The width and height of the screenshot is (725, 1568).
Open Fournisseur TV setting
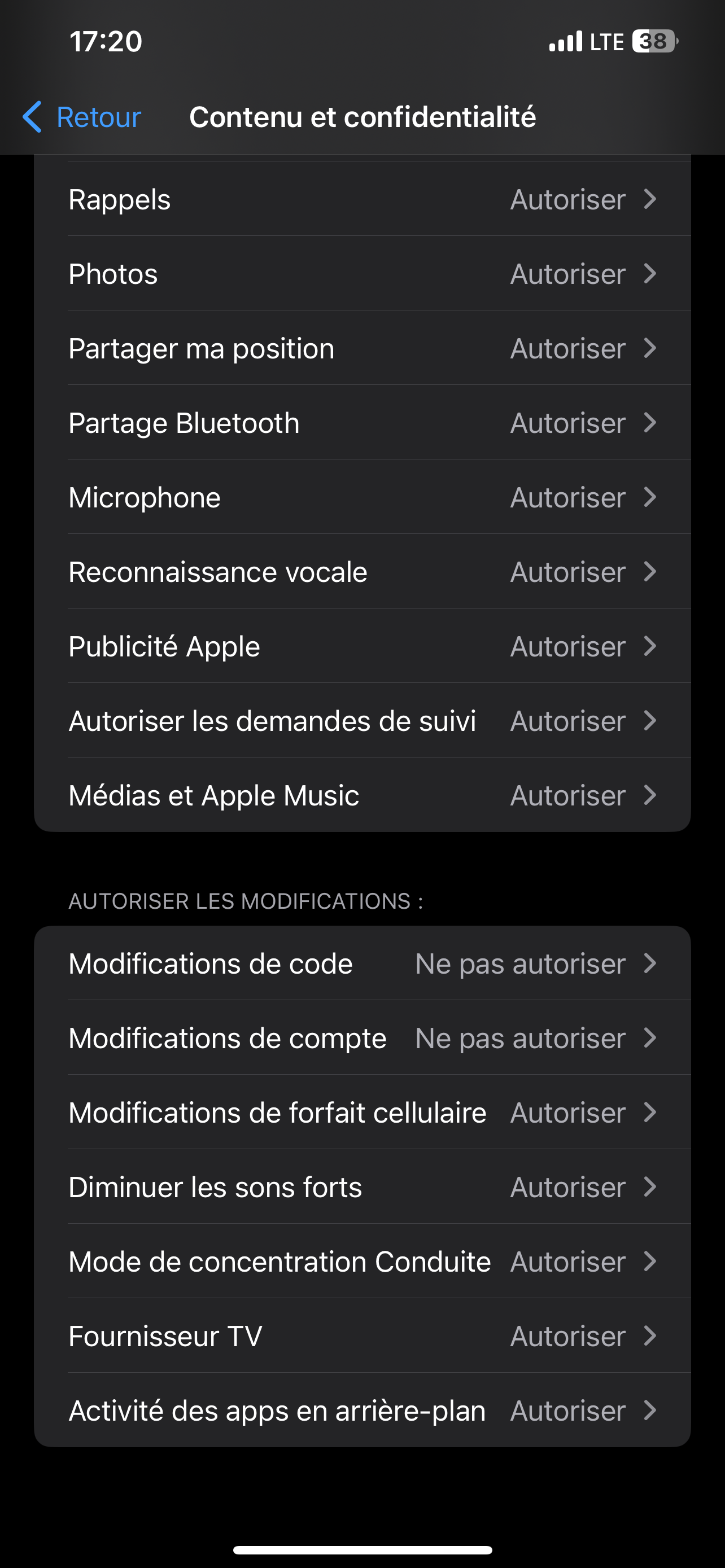click(x=362, y=1336)
